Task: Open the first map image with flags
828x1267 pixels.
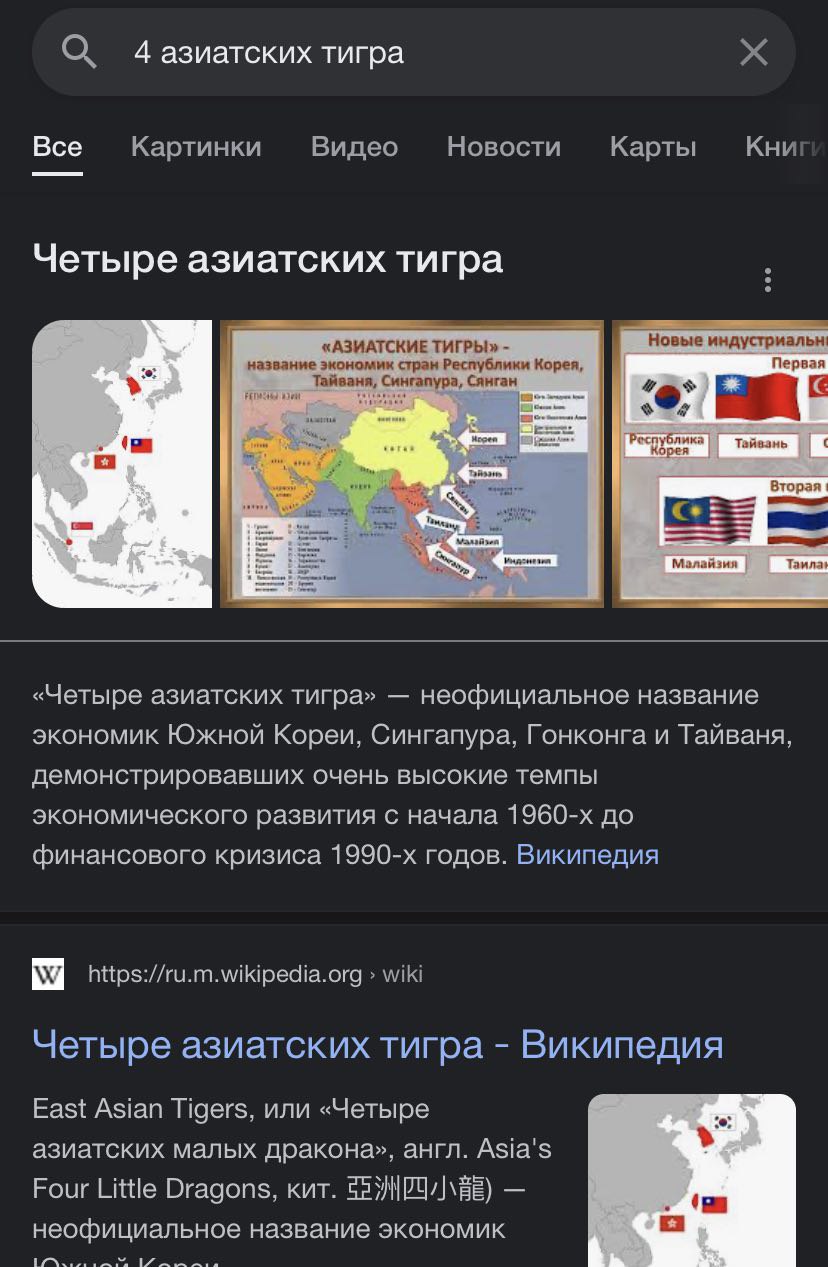Action: pos(122,463)
